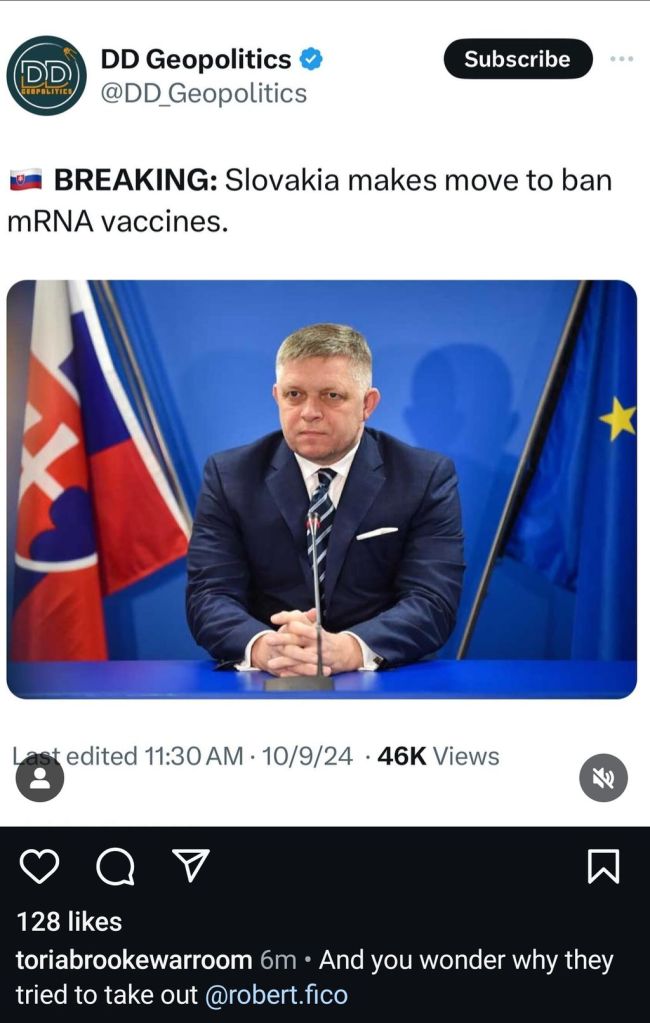Open the toriabrookewarroom profile
650x1023 pixels.
[133, 960]
